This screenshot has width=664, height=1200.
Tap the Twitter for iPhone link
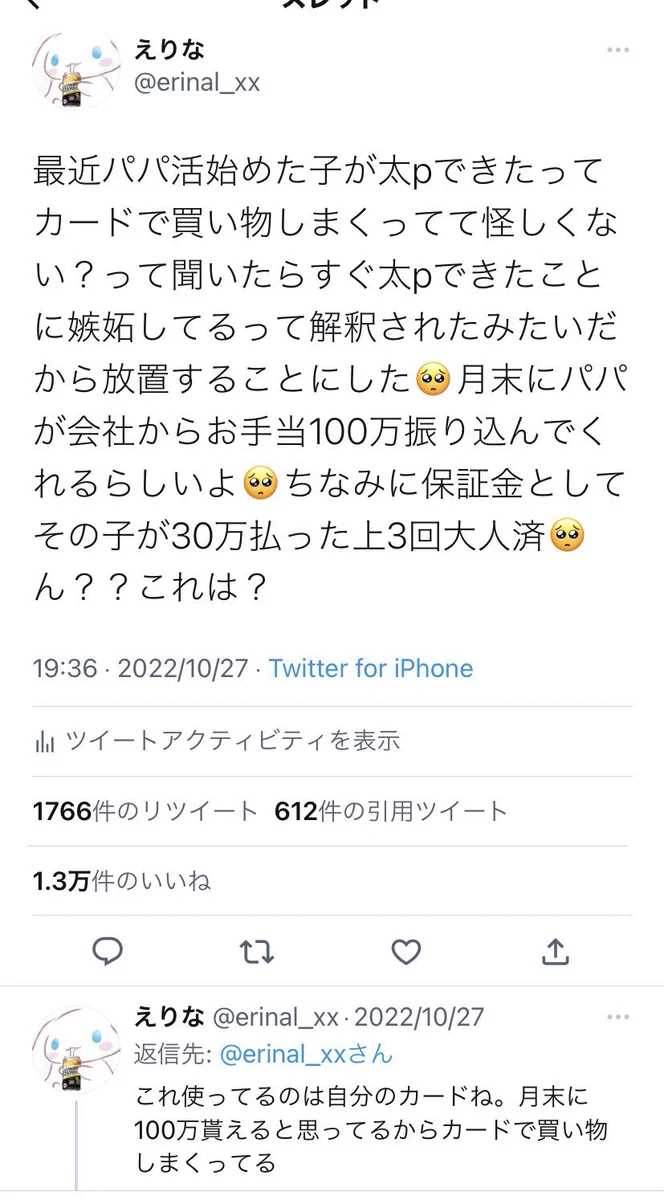point(371,668)
